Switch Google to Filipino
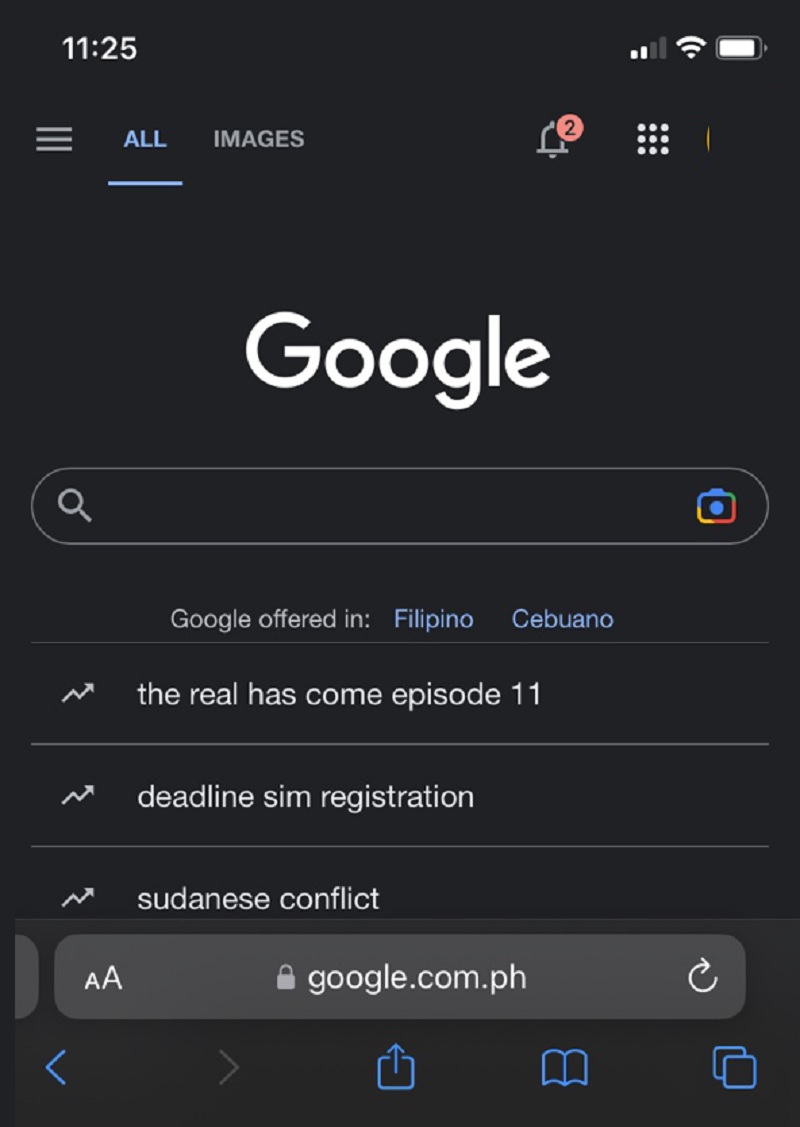The height and width of the screenshot is (1127, 800). (x=433, y=619)
